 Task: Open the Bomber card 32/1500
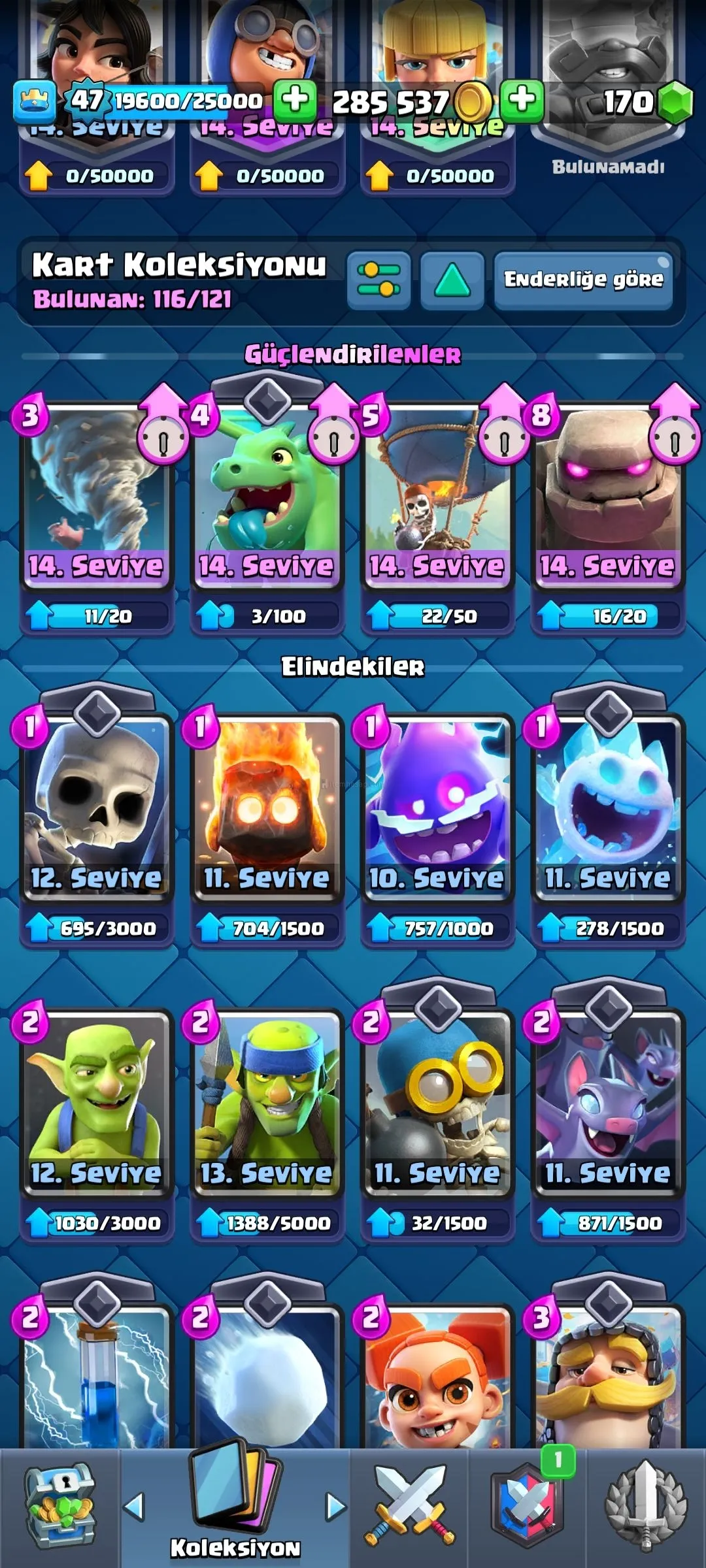(437, 1104)
